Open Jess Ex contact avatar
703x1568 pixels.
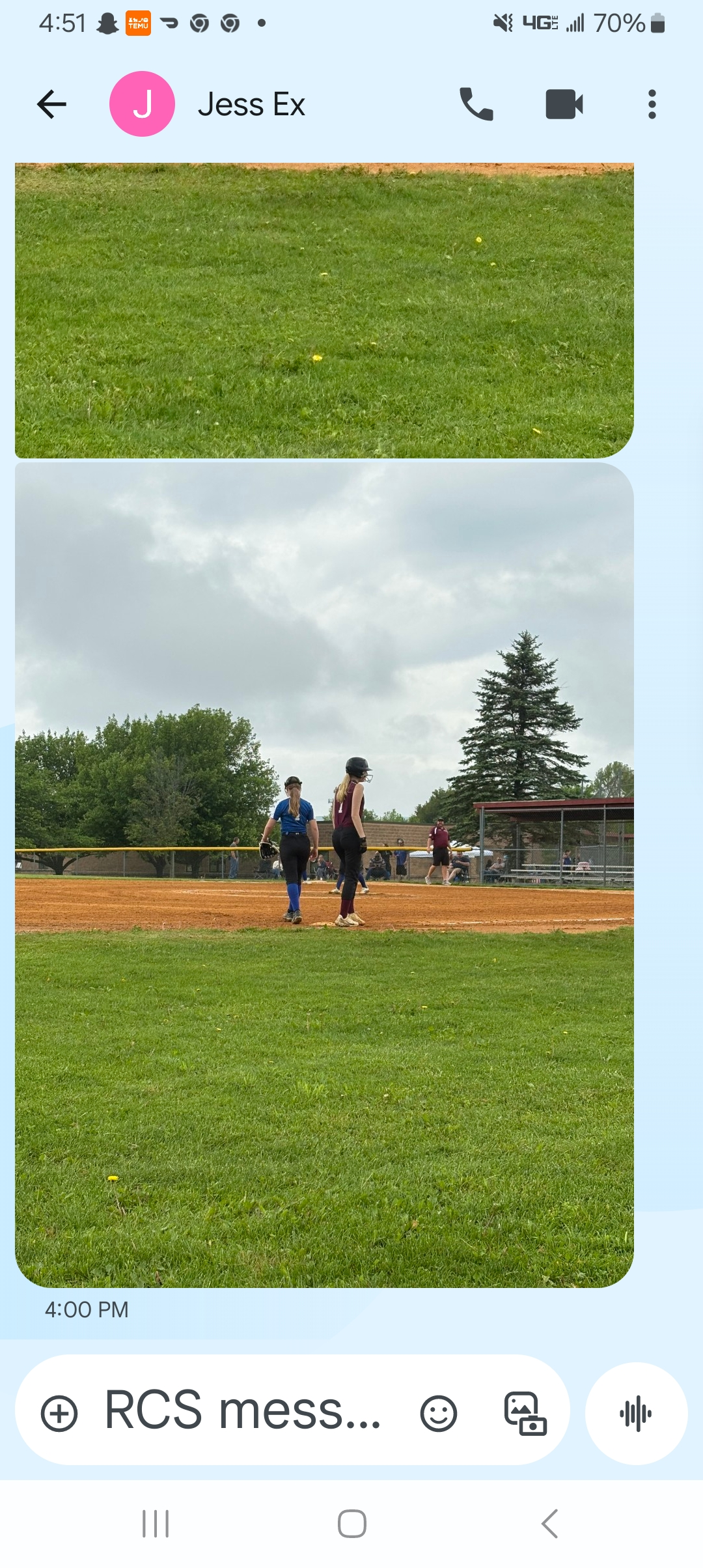pyautogui.click(x=142, y=104)
